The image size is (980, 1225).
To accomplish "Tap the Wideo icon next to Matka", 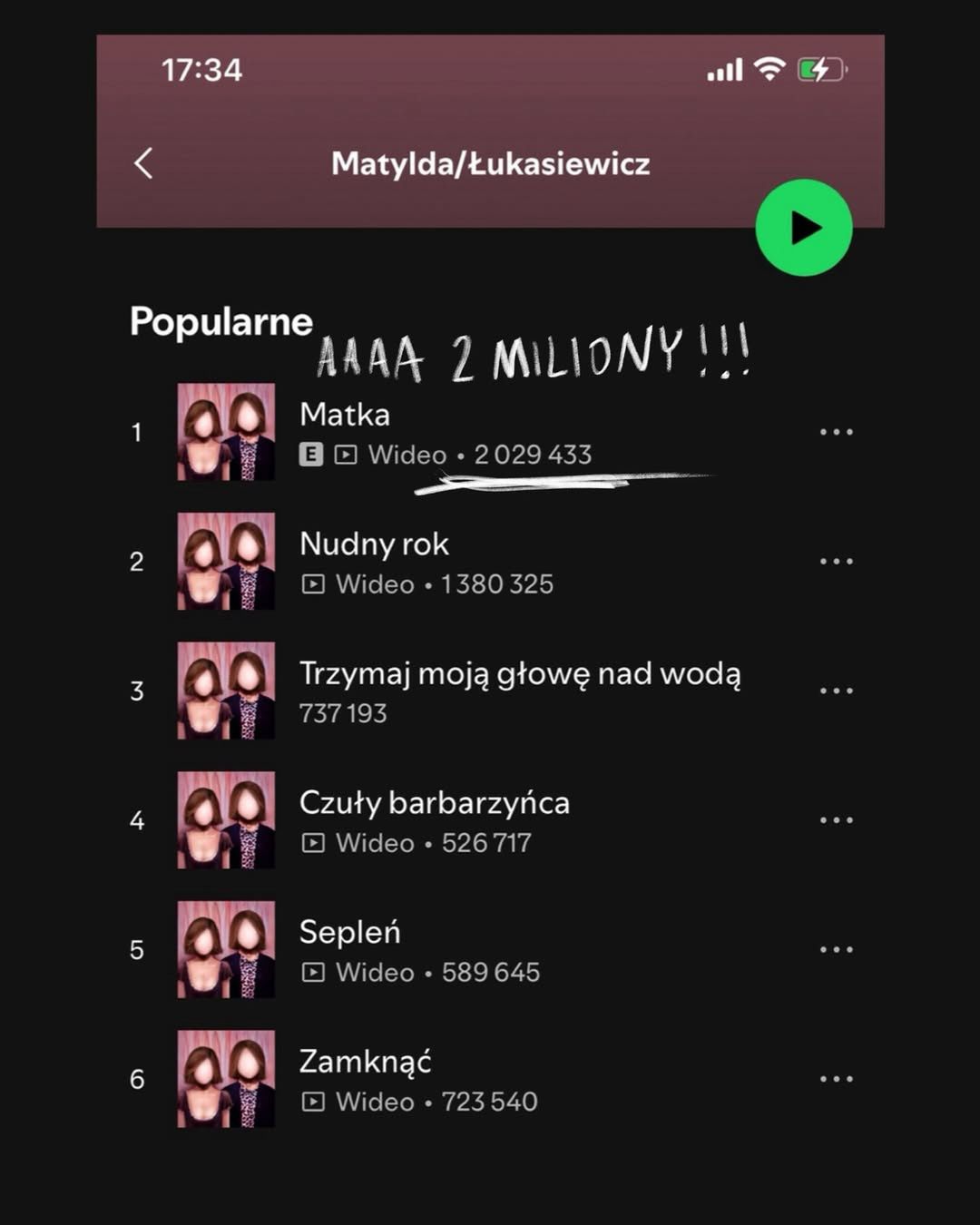I will (x=348, y=454).
